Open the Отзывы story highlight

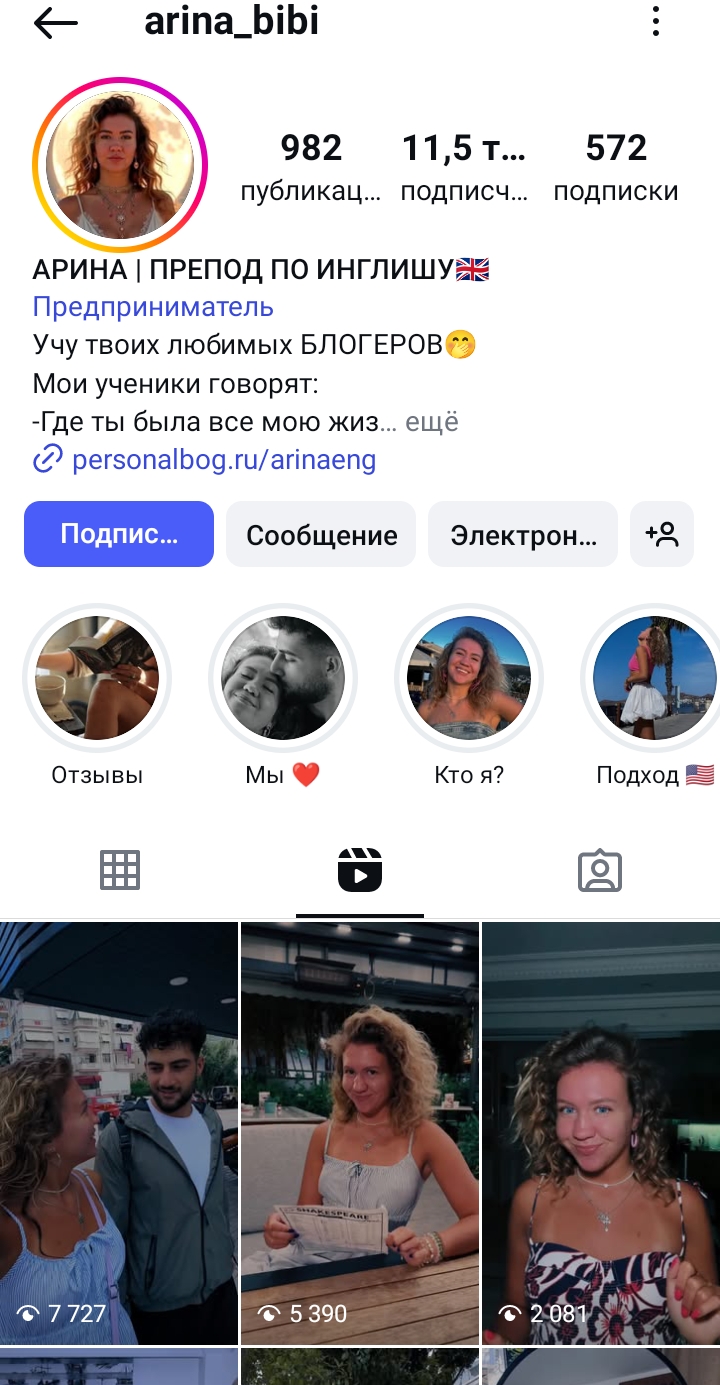point(97,678)
